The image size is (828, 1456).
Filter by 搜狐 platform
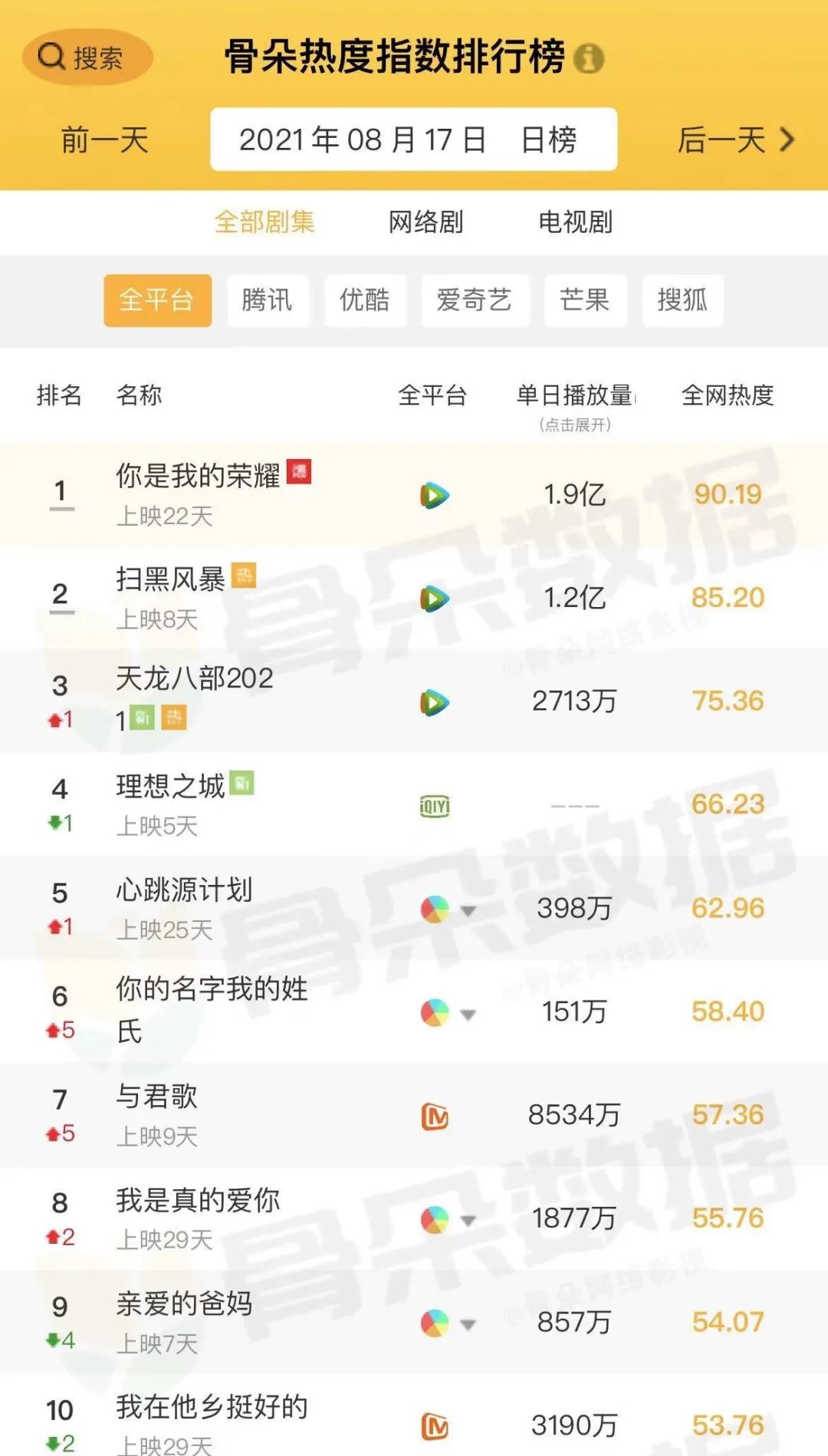tap(682, 300)
